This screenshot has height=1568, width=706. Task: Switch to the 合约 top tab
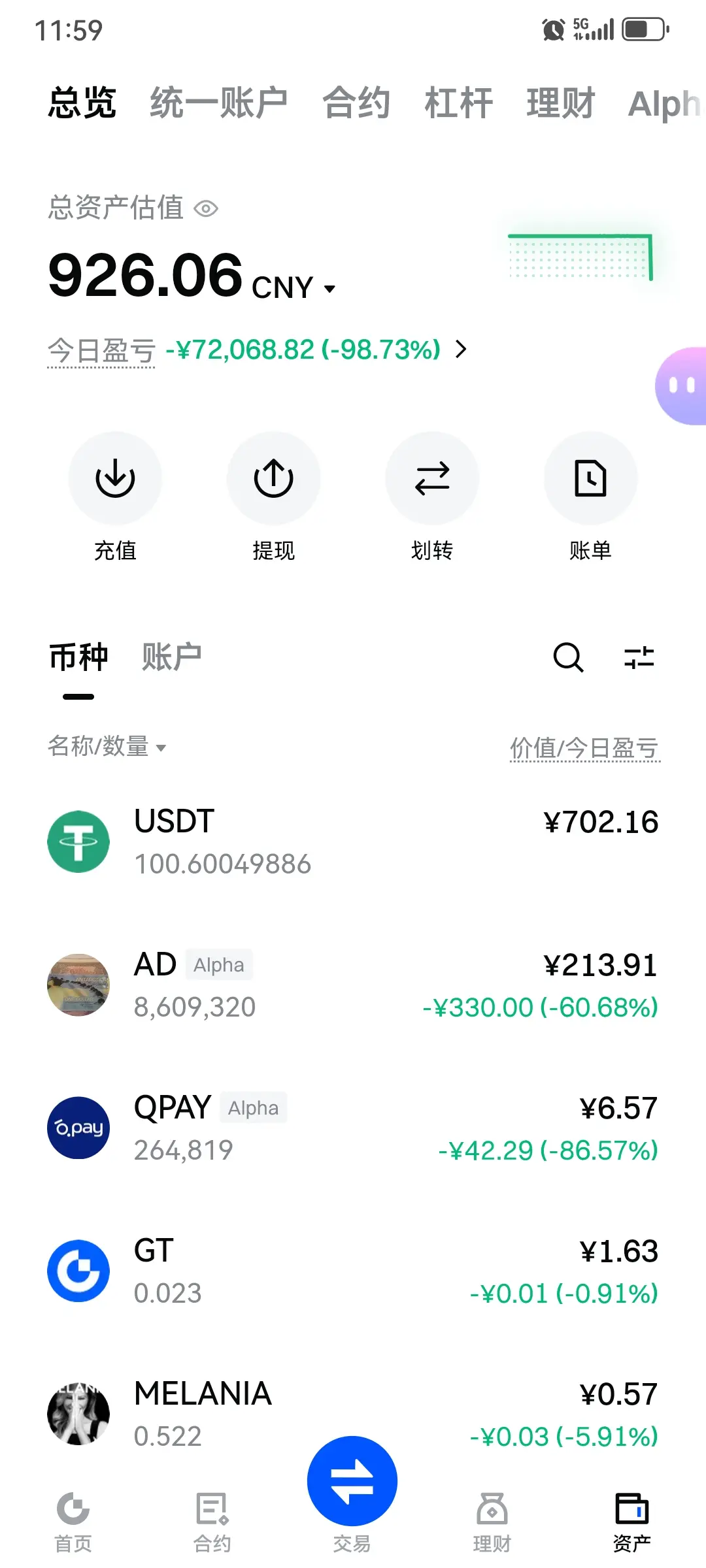coord(356,103)
